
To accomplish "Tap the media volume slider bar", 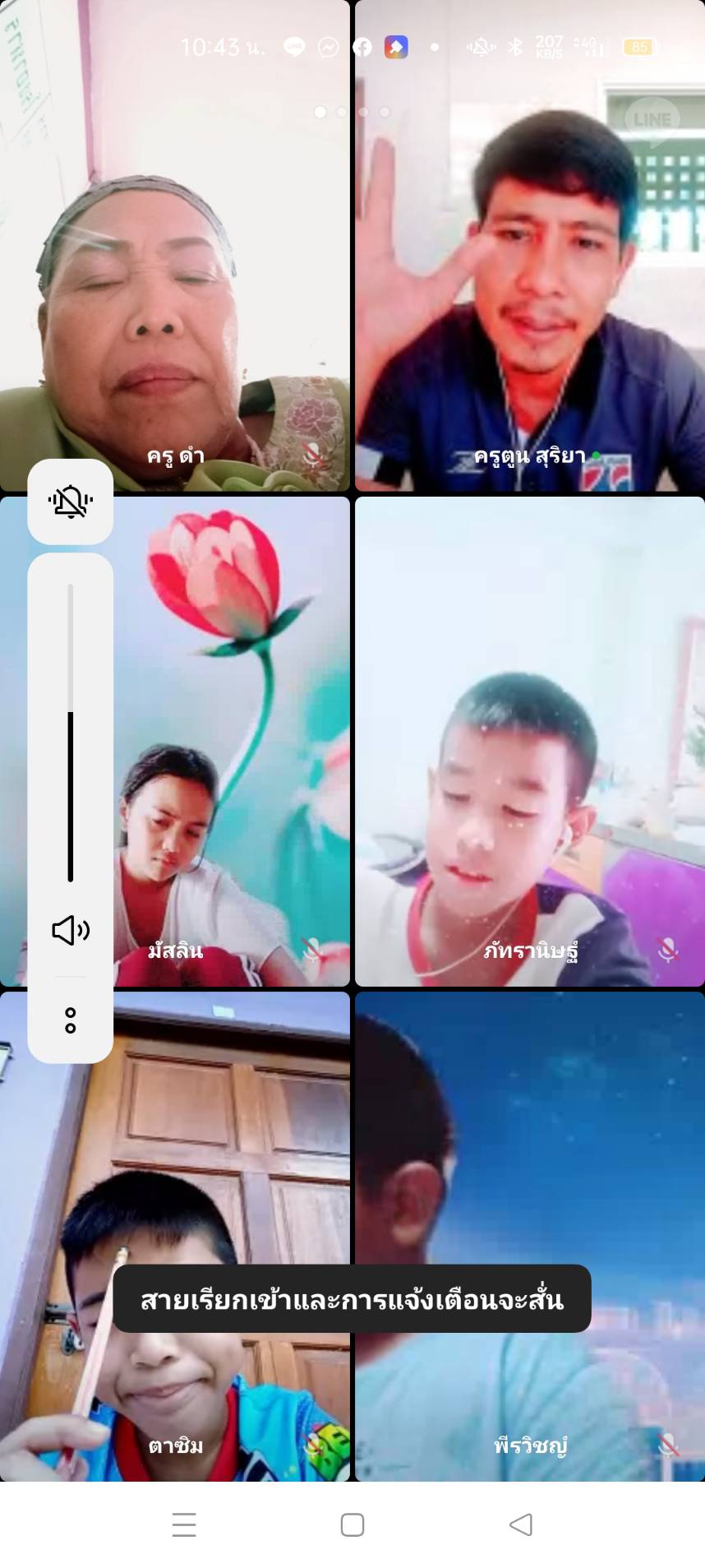I will coord(71,732).
